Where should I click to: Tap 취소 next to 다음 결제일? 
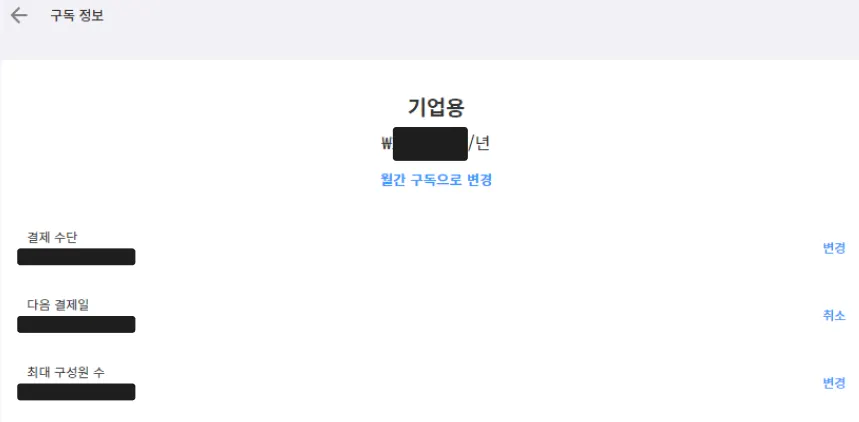point(833,315)
